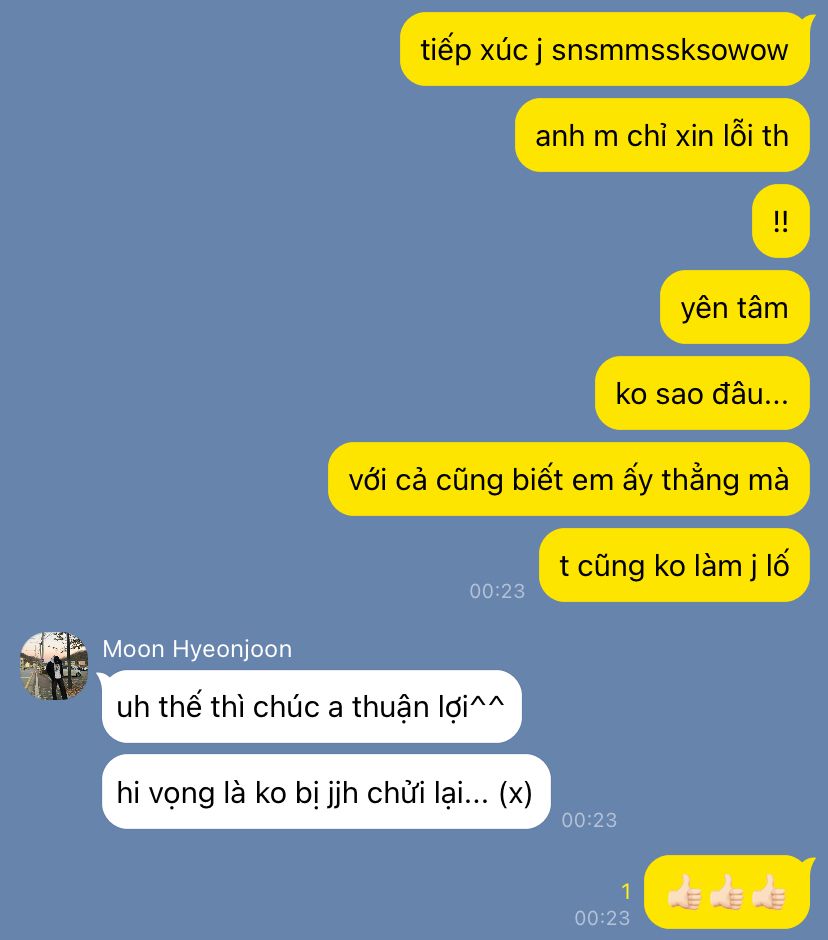Open Moon Hyeonjoon's profile picture
The width and height of the screenshot is (828, 940).
point(54,666)
